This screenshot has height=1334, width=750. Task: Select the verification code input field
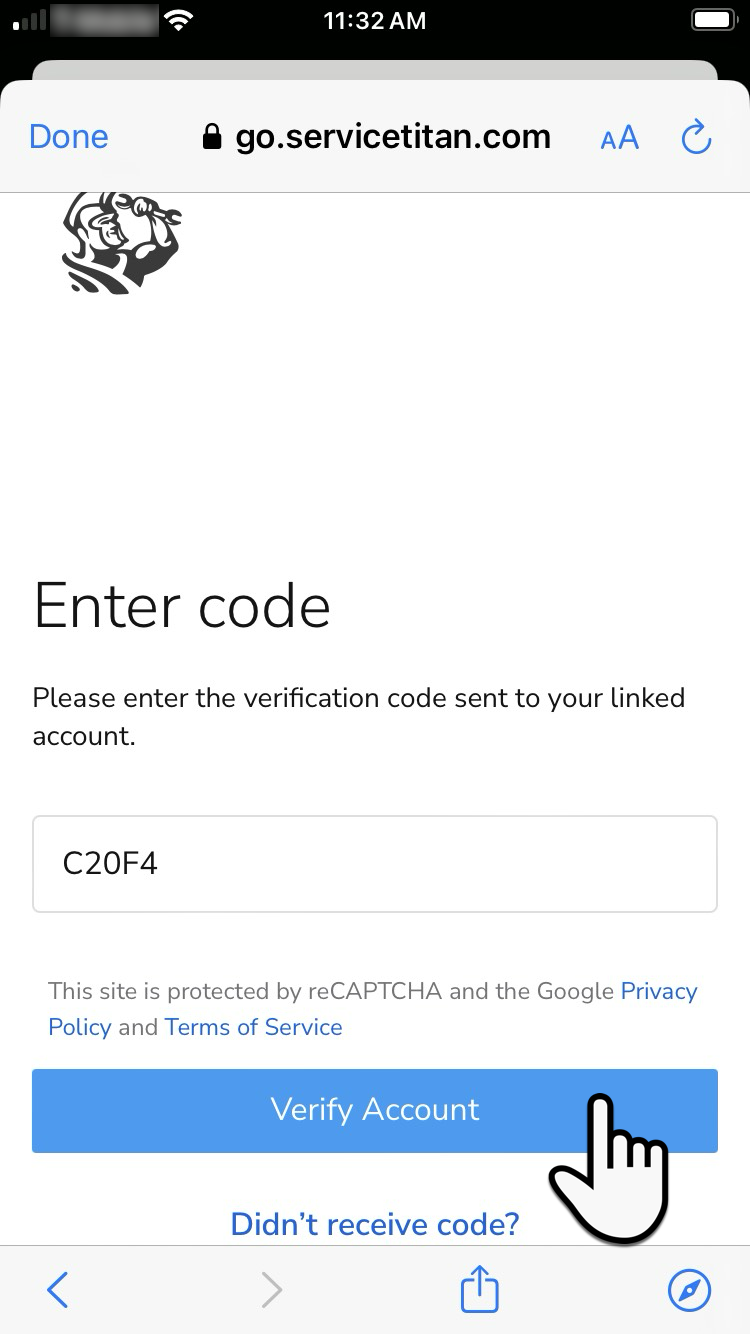click(x=375, y=863)
